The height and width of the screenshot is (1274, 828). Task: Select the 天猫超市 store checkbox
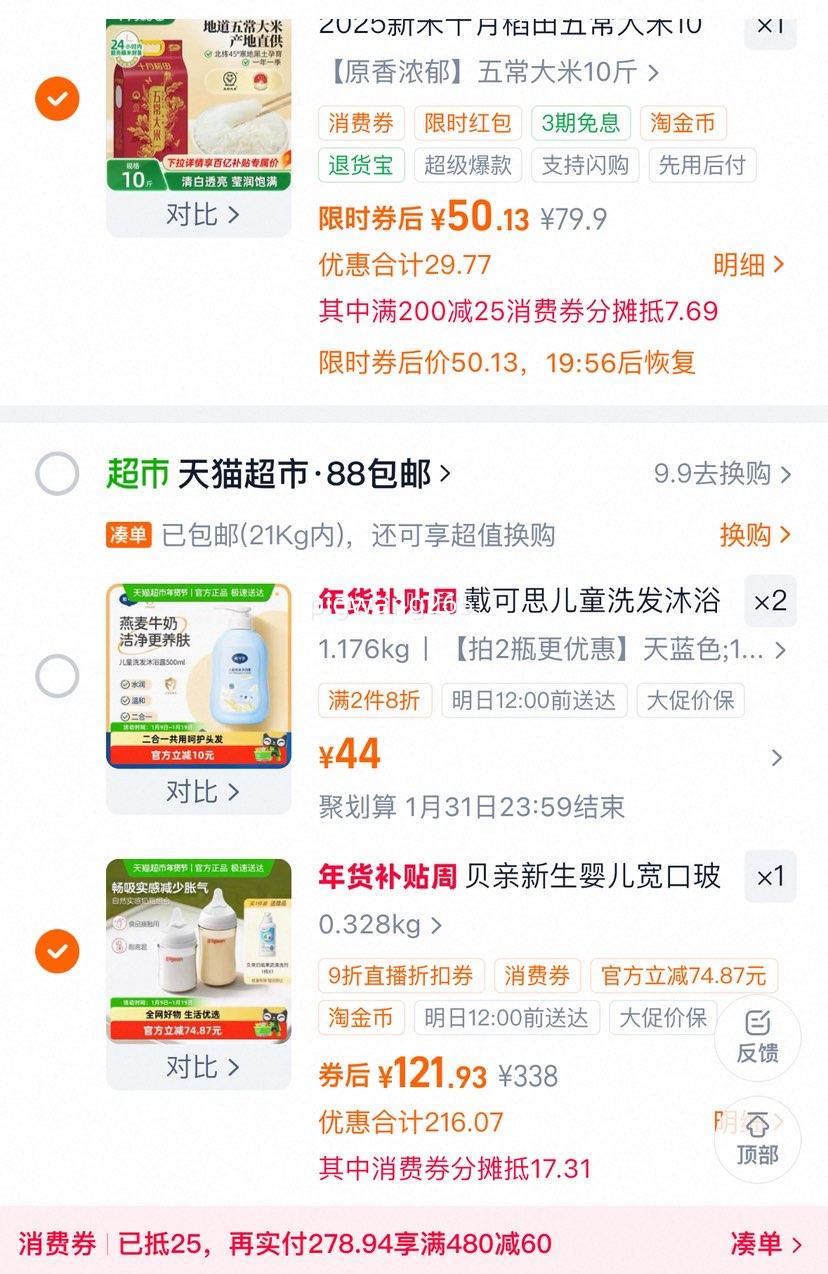[x=57, y=474]
